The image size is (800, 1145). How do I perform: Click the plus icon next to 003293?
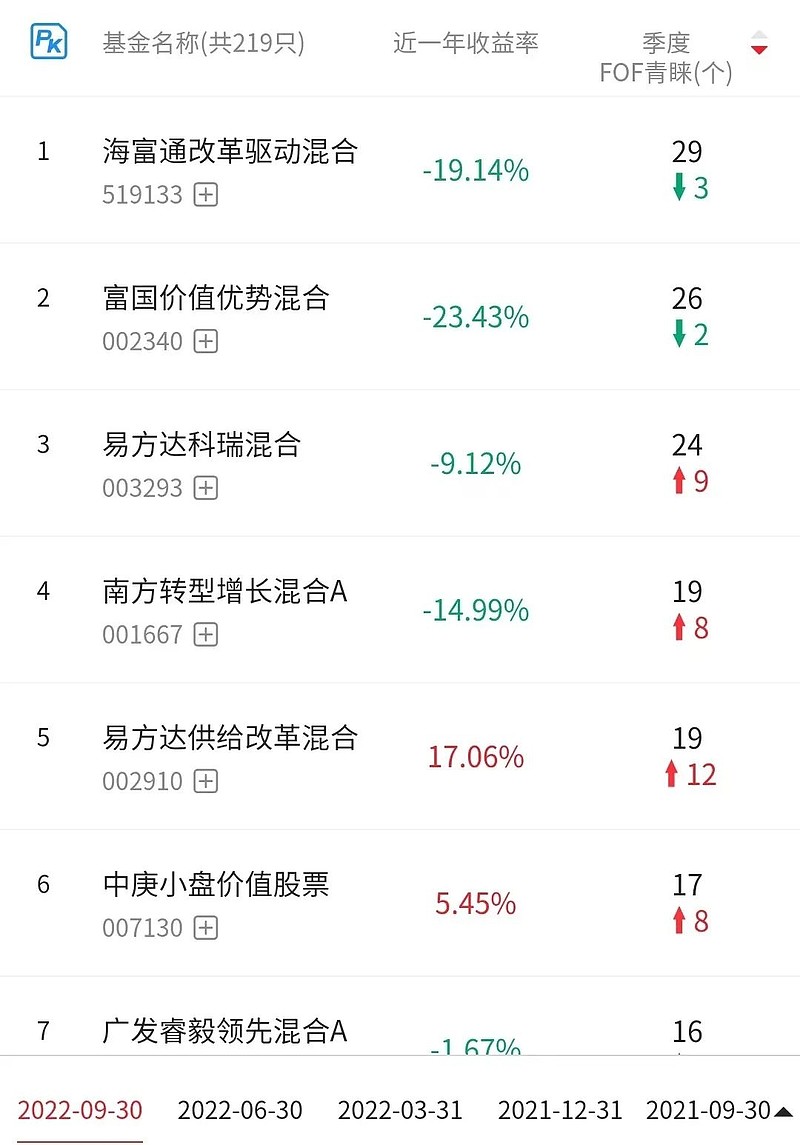(x=204, y=488)
